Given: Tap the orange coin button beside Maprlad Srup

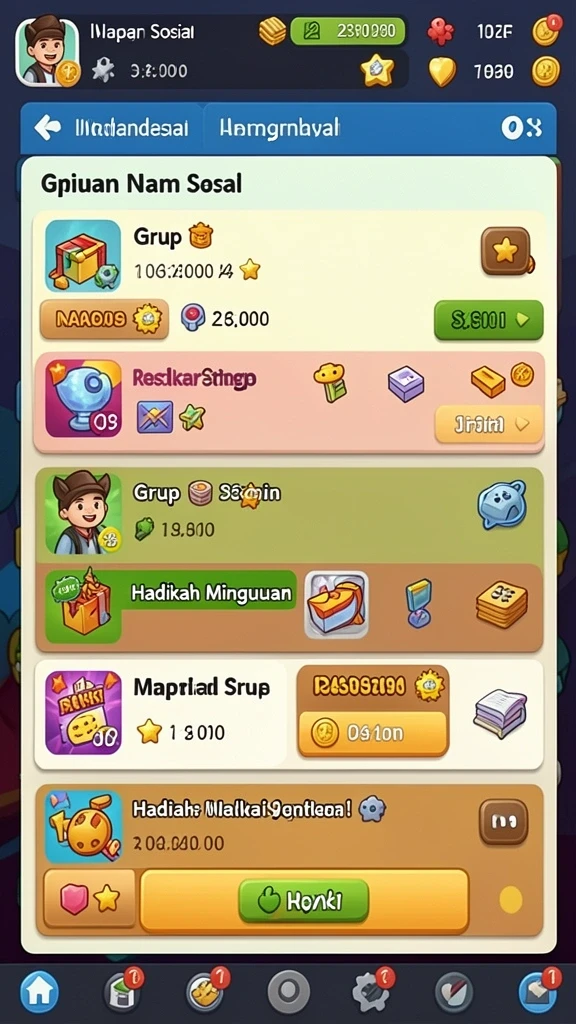Looking at the screenshot, I should pos(372,733).
